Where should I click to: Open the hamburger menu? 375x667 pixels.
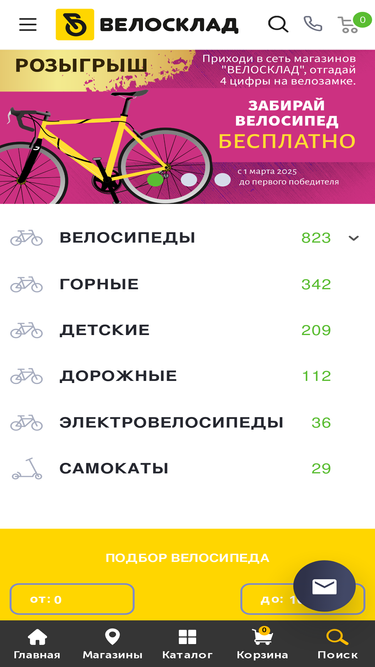coord(28,25)
